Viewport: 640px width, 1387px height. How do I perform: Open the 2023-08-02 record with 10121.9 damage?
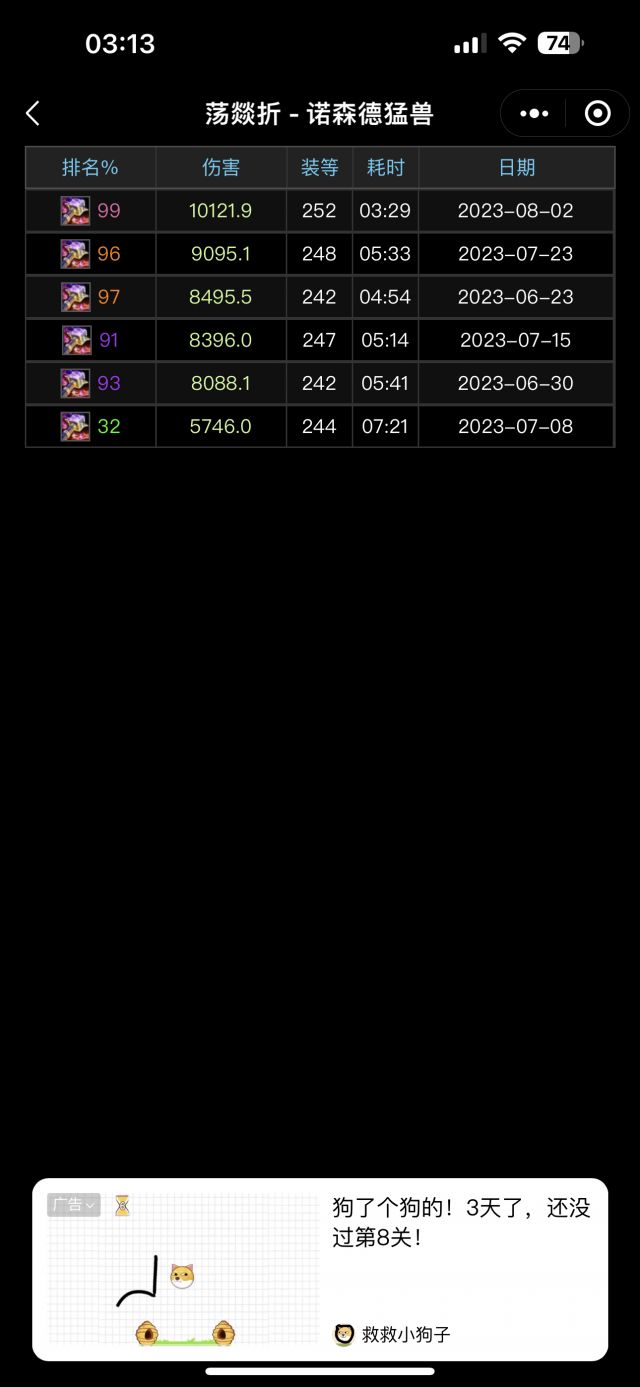click(x=320, y=211)
